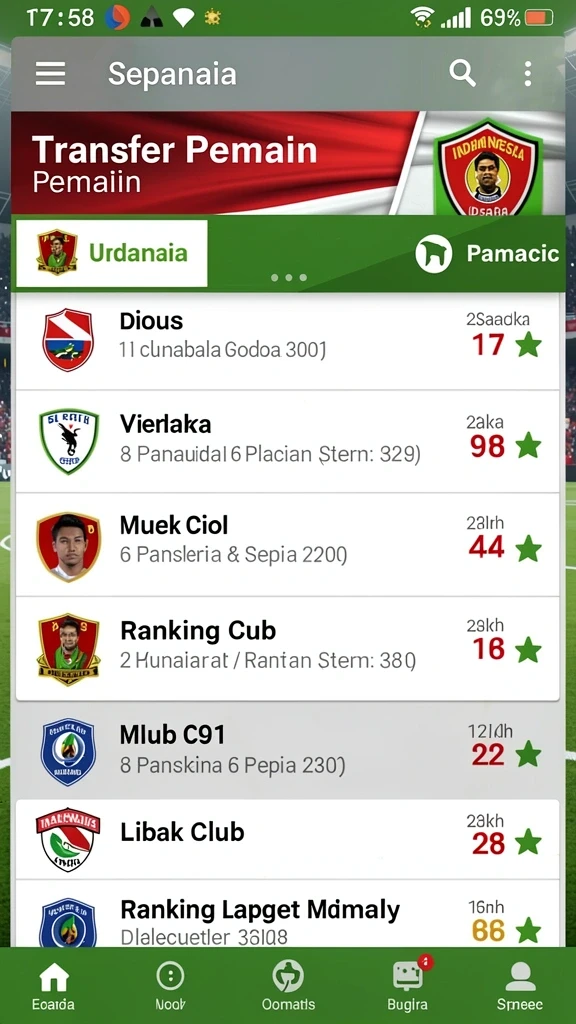The width and height of the screenshot is (576, 1024).
Task: Open the Bugira tab with badge
Action: click(408, 986)
